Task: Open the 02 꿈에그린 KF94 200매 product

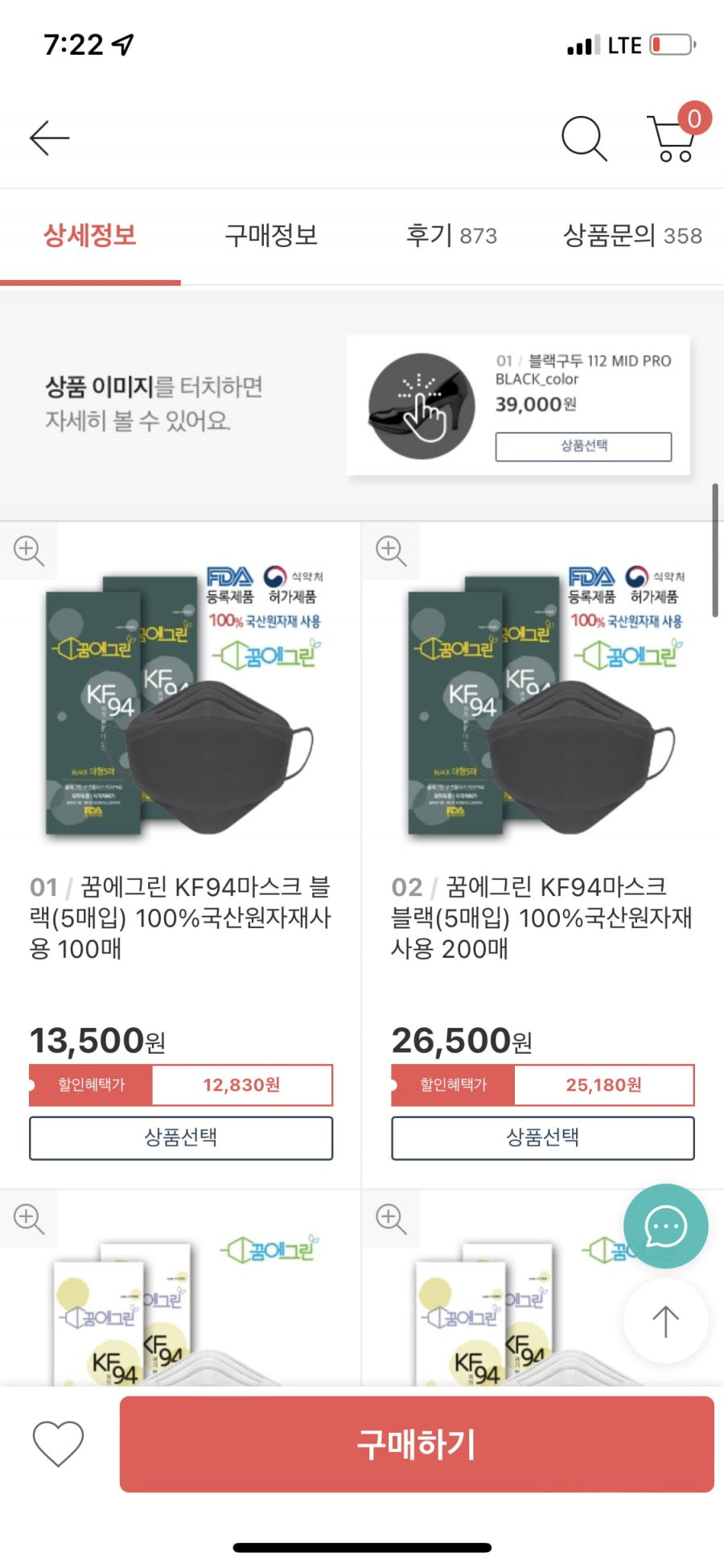Action: click(542, 918)
